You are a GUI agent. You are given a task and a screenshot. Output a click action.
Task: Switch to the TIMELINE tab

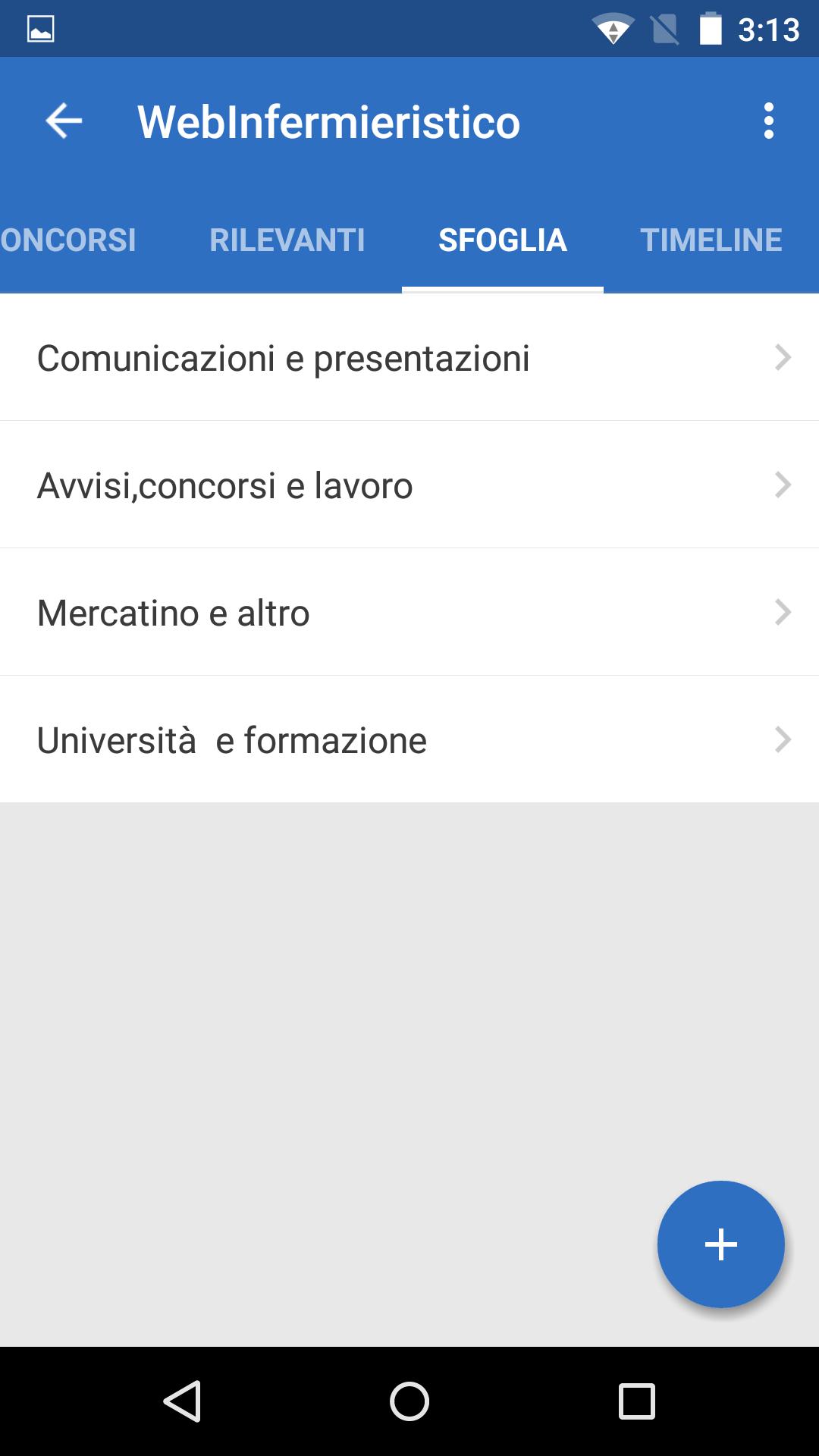pos(711,240)
